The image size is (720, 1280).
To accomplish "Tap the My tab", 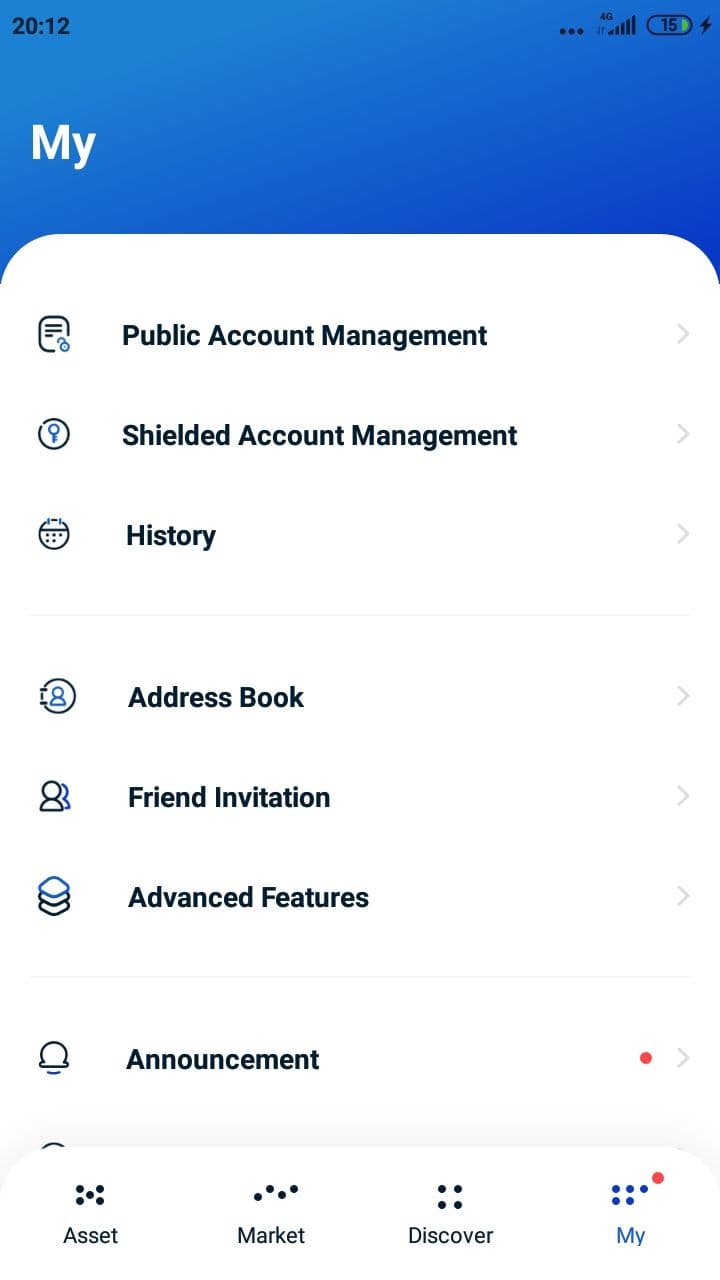I will pyautogui.click(x=630, y=1212).
